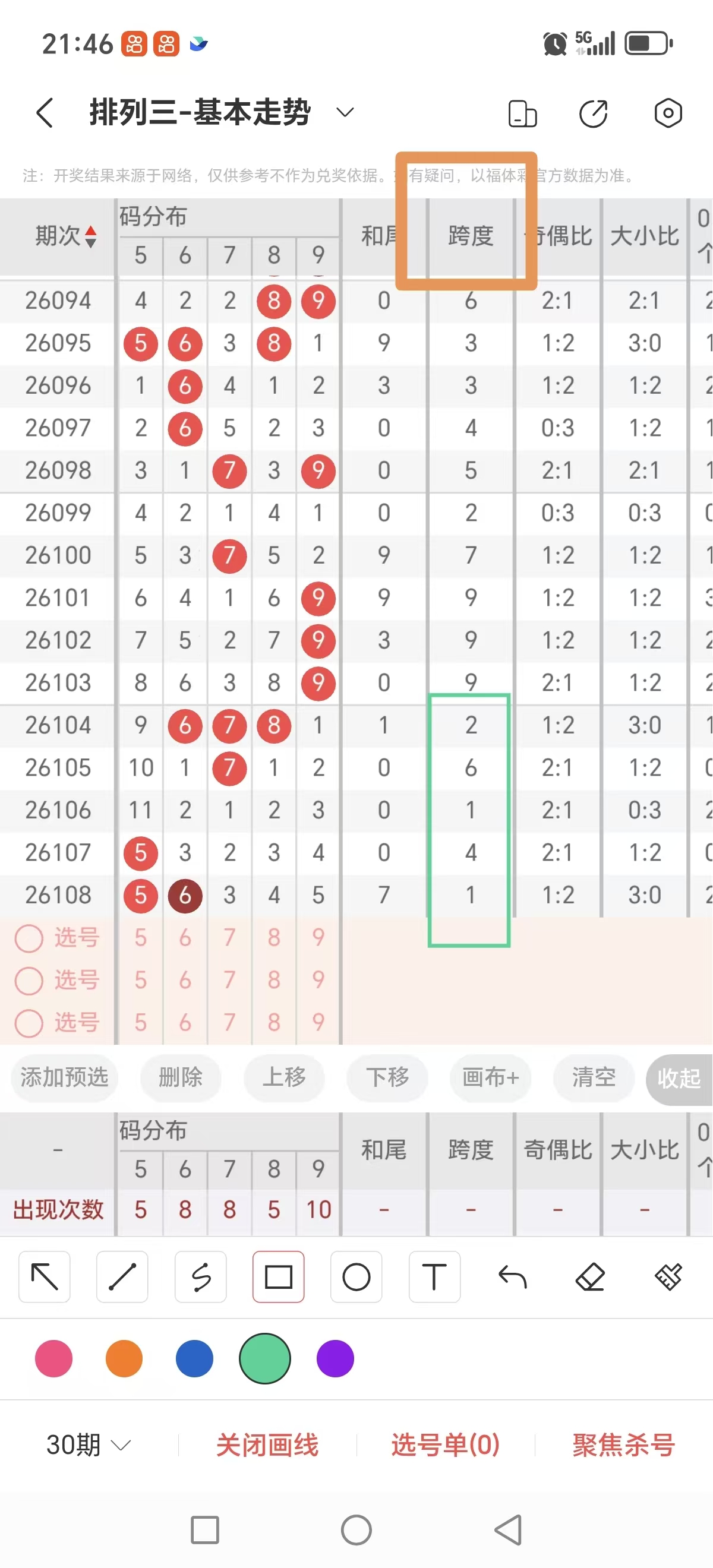Tap the Android back navigation triangle
Viewport: 713px width, 1568px height.
point(506,1529)
